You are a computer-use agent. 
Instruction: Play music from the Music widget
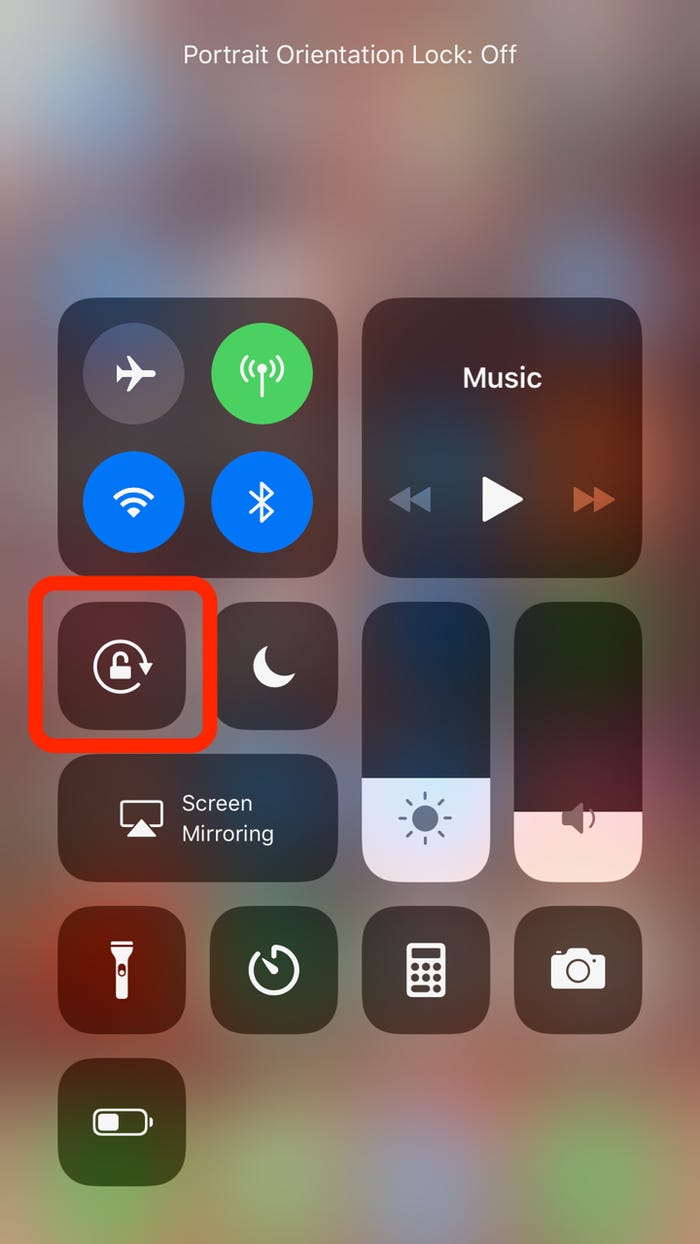point(502,498)
